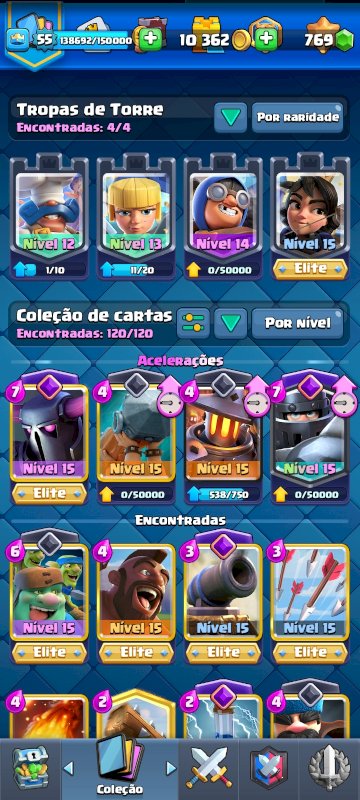Open the Hog Rider card
360x800 pixels.
point(136,597)
